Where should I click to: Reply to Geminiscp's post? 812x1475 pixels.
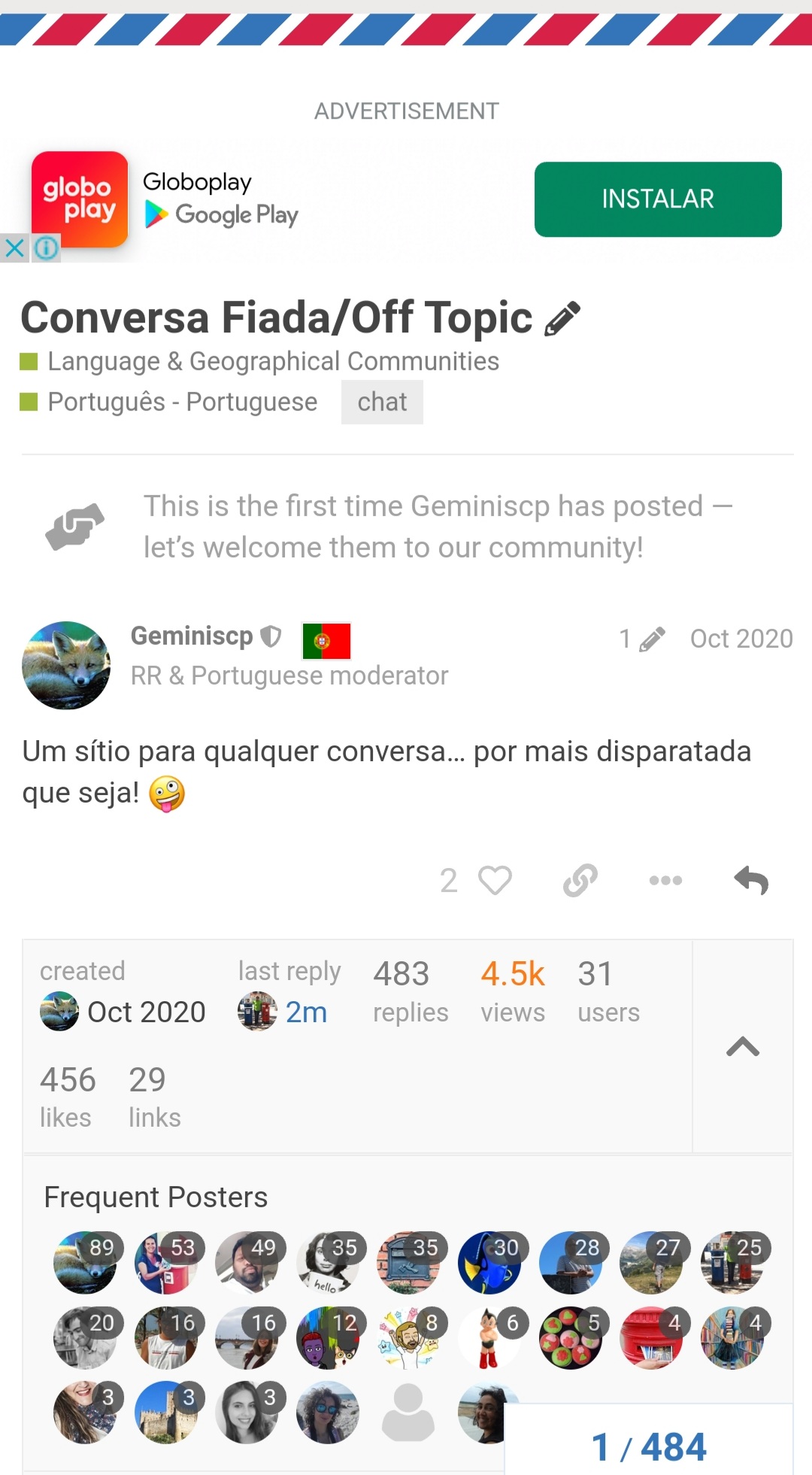point(751,880)
